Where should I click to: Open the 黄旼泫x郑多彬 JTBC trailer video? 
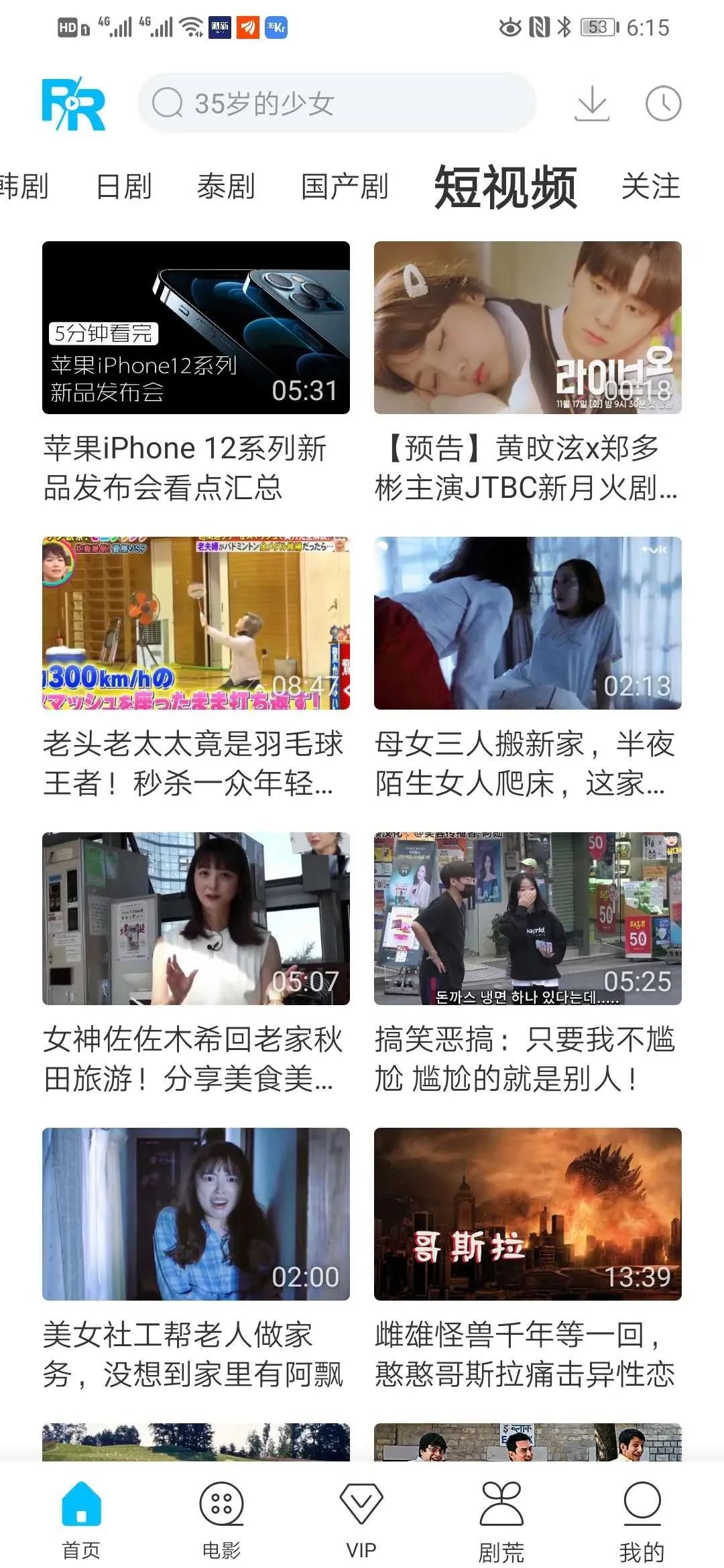tap(528, 328)
